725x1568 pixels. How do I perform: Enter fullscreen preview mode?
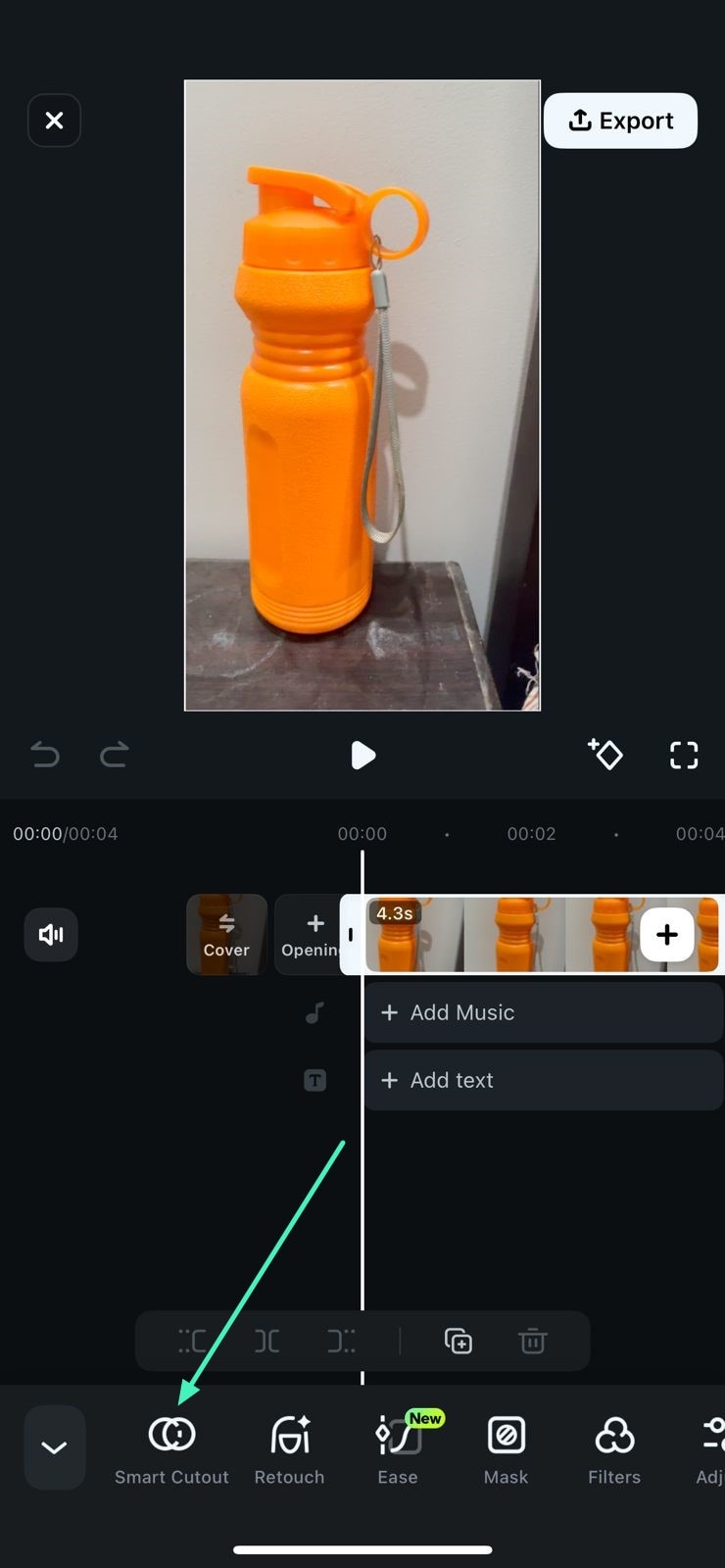pos(683,755)
